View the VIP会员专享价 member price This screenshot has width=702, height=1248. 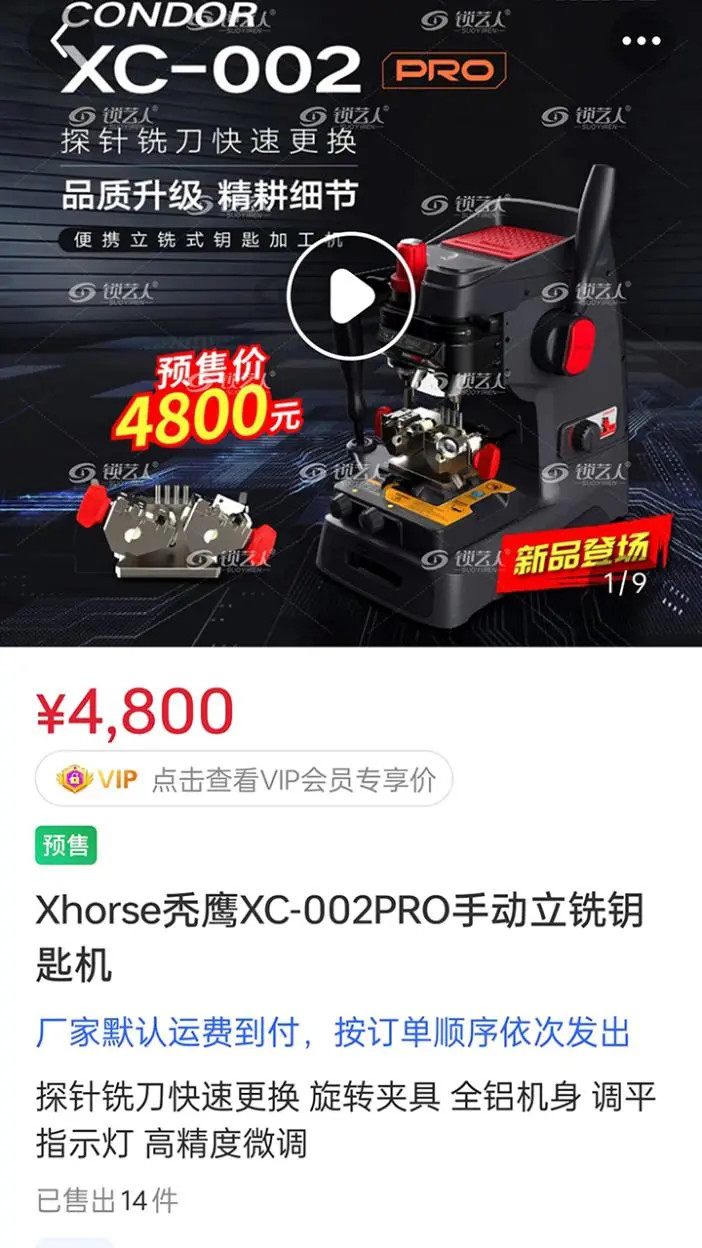[244, 779]
